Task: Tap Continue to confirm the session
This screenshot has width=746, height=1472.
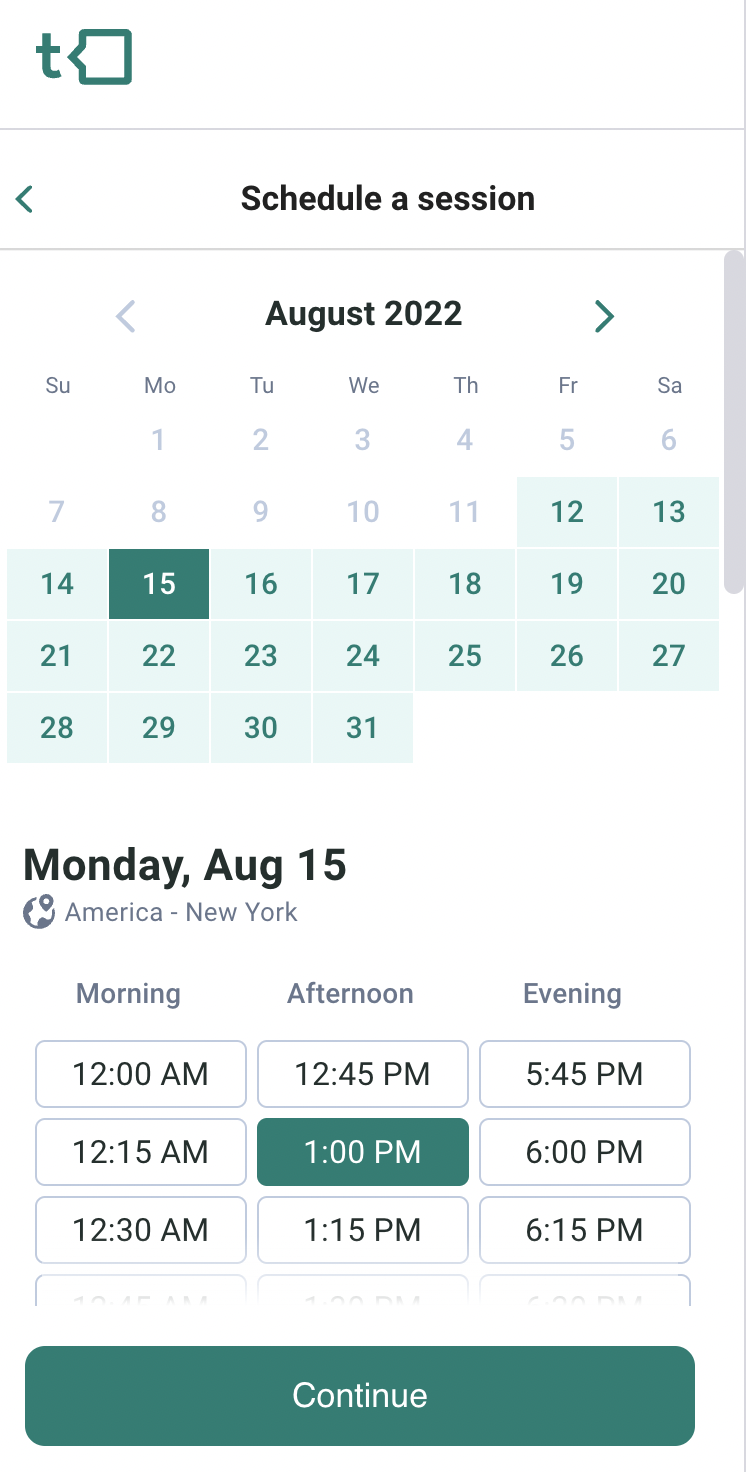Action: 360,1396
